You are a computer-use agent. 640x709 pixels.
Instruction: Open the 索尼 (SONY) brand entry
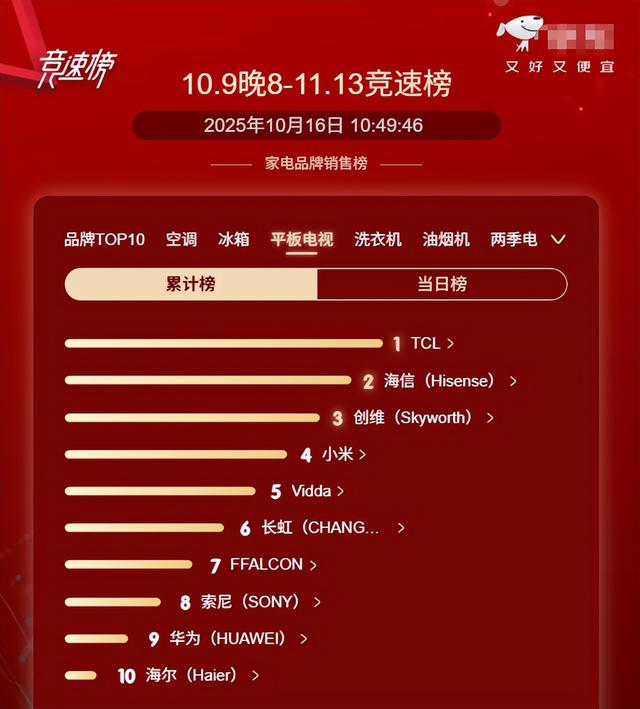(264, 602)
